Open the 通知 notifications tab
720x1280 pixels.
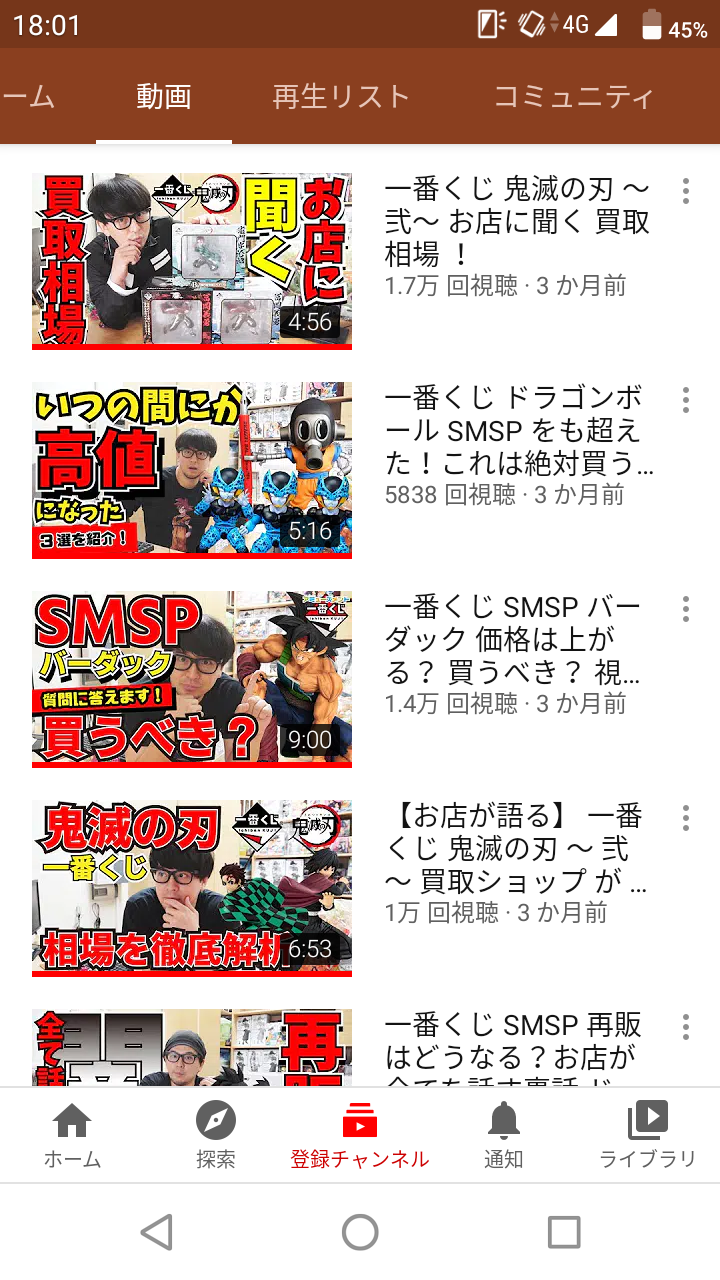tap(504, 1136)
